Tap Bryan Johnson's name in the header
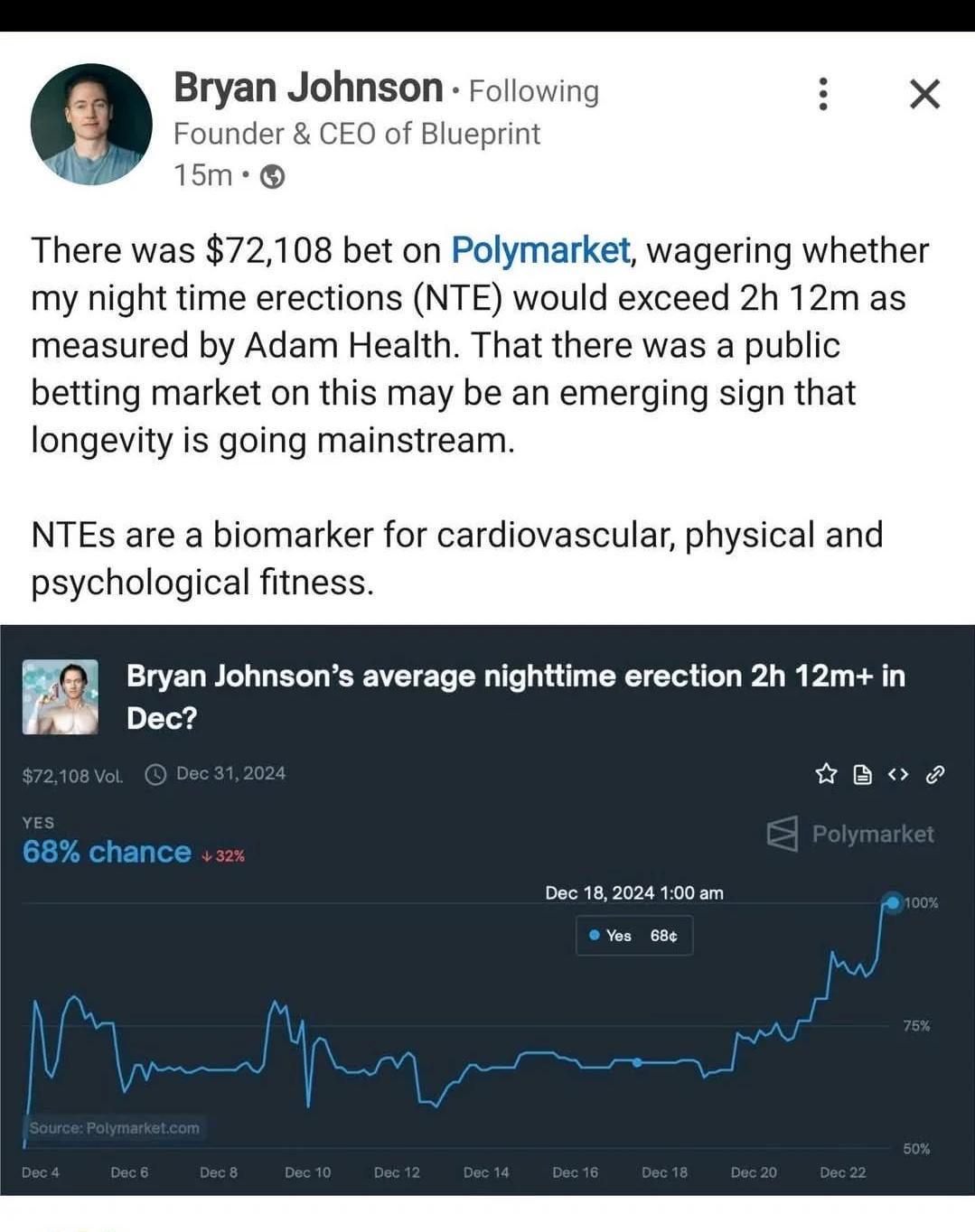 (308, 89)
